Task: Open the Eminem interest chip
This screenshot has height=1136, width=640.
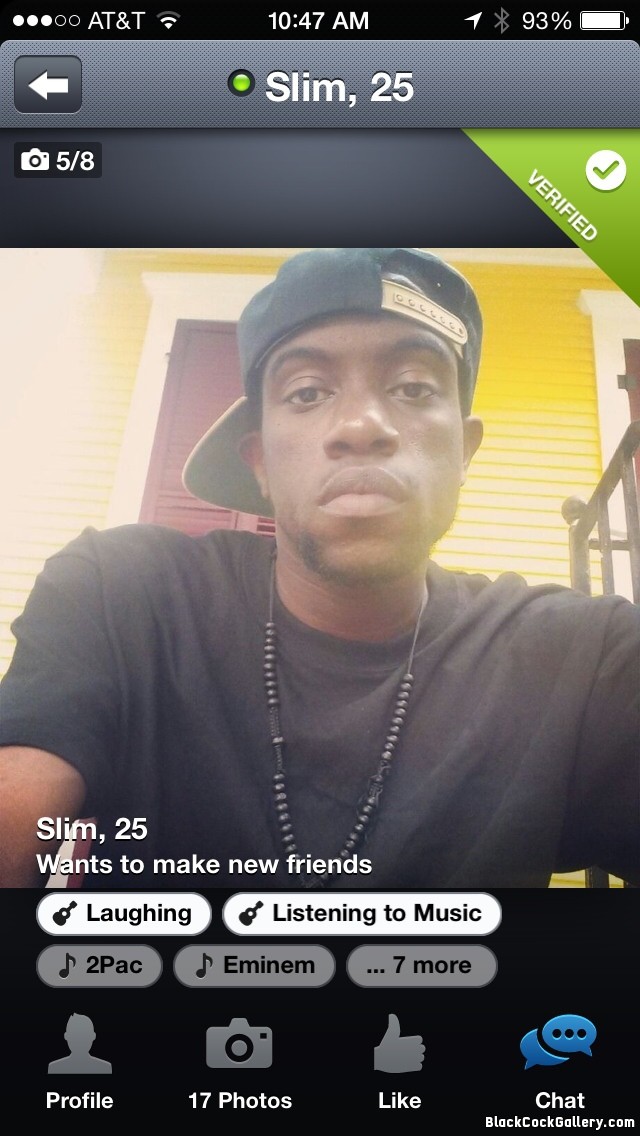Action: click(254, 965)
